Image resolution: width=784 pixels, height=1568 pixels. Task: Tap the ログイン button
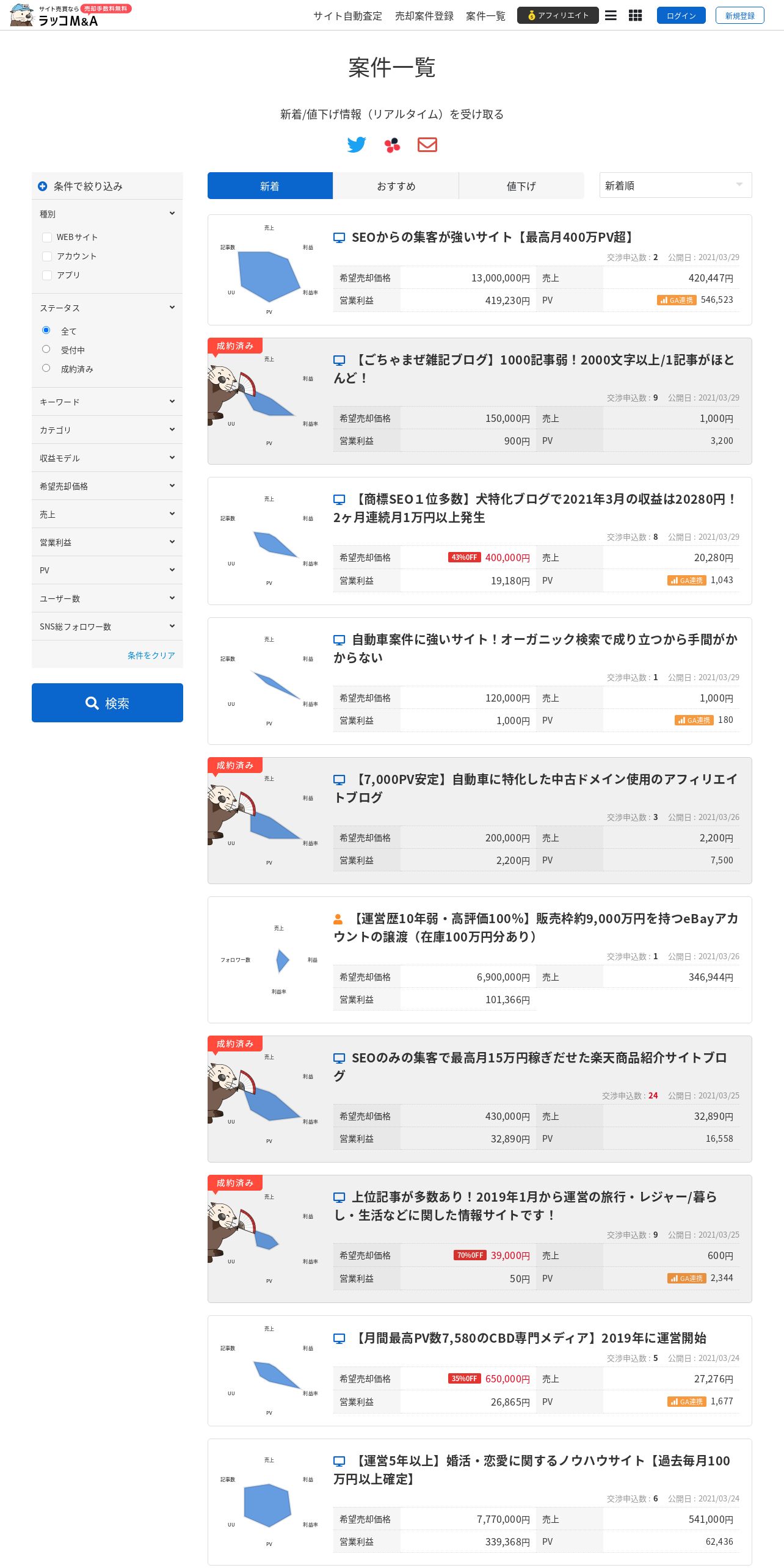pos(681,15)
